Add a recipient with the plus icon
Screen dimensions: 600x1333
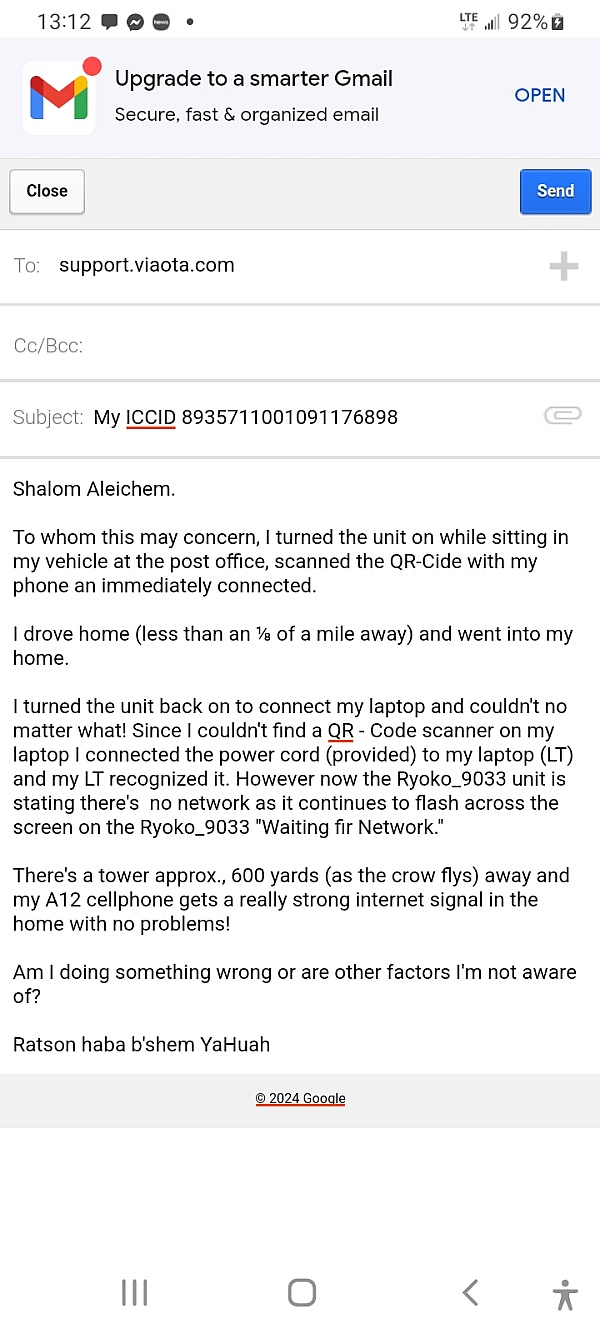pos(564,266)
